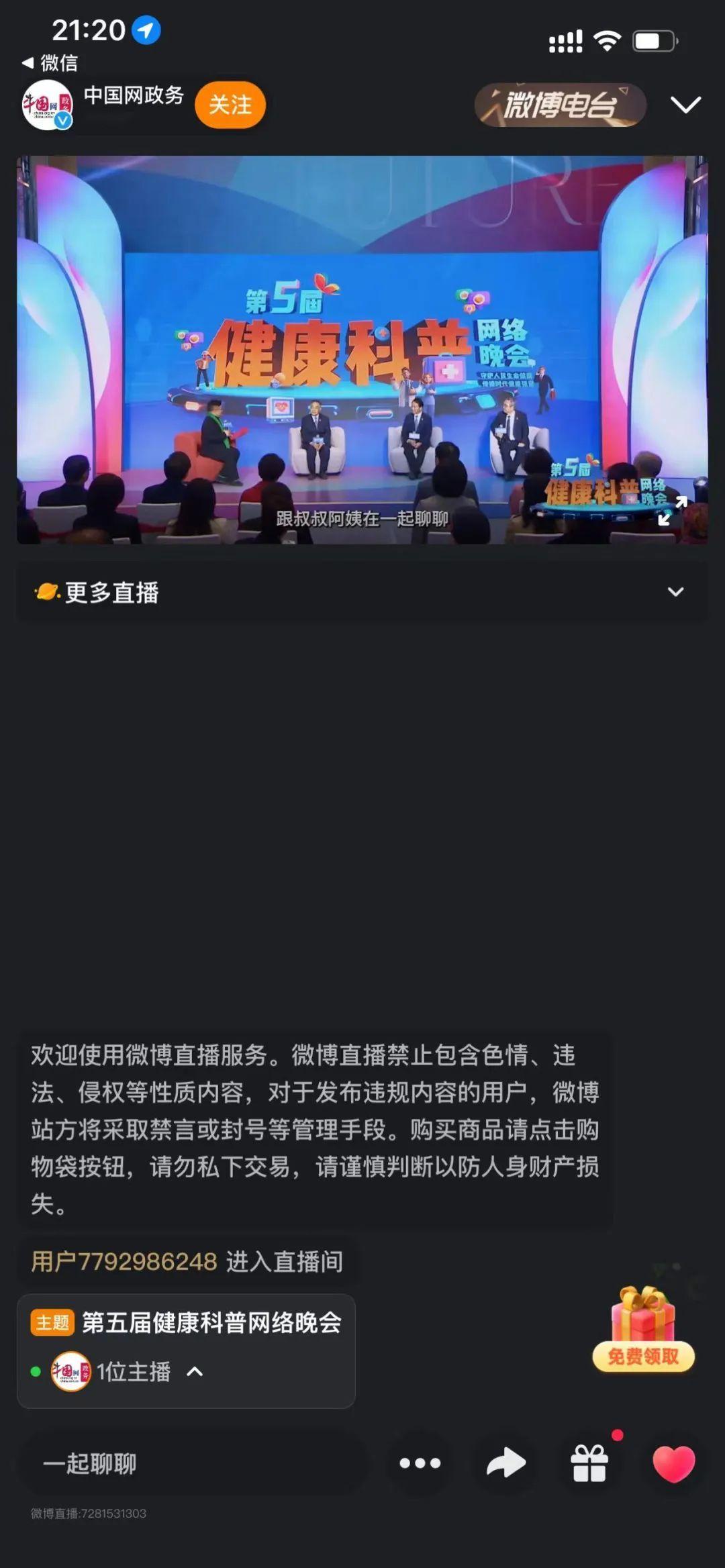Open the 微博电台 banner
Screen dimensions: 725x1568
561,105
